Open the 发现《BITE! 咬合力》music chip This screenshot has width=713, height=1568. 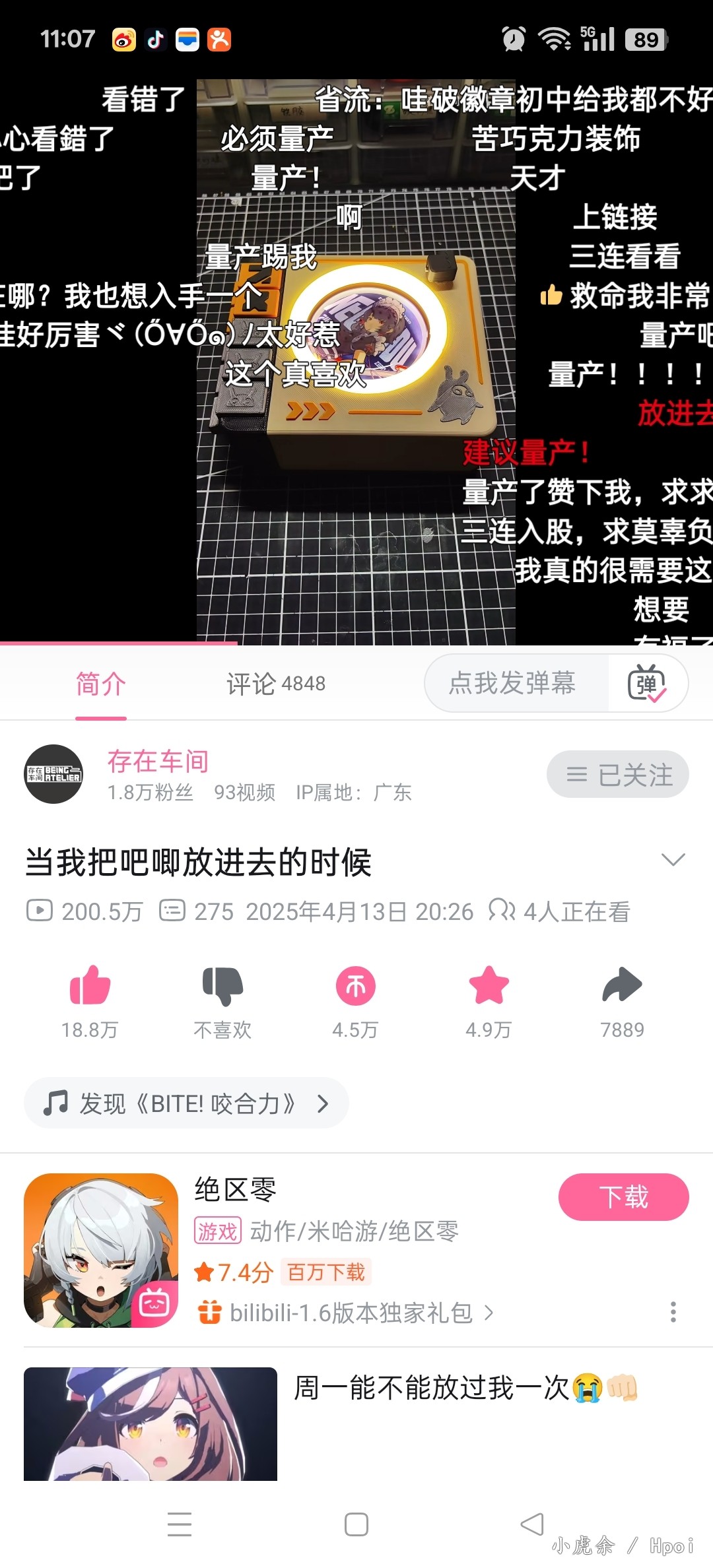(x=186, y=1103)
